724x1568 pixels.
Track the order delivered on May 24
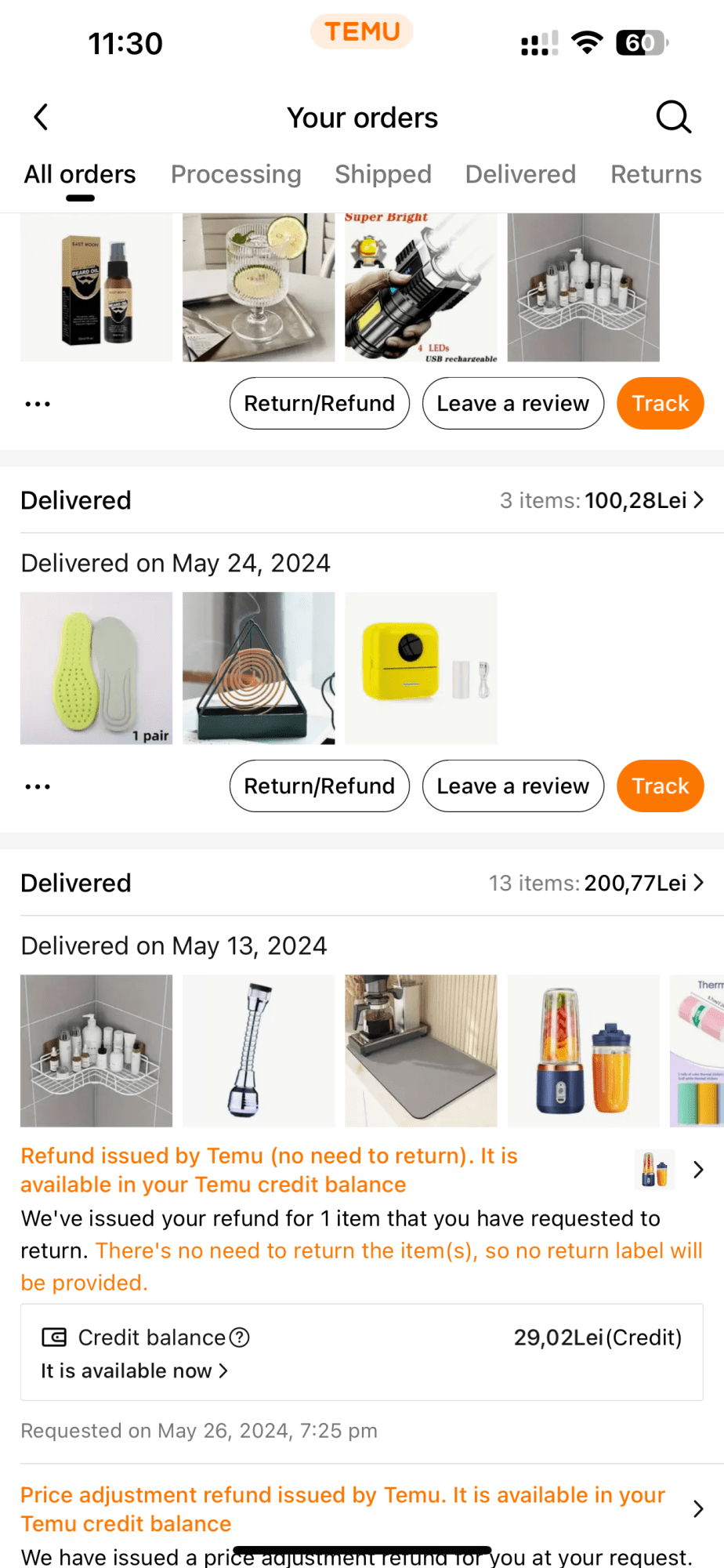click(x=660, y=786)
